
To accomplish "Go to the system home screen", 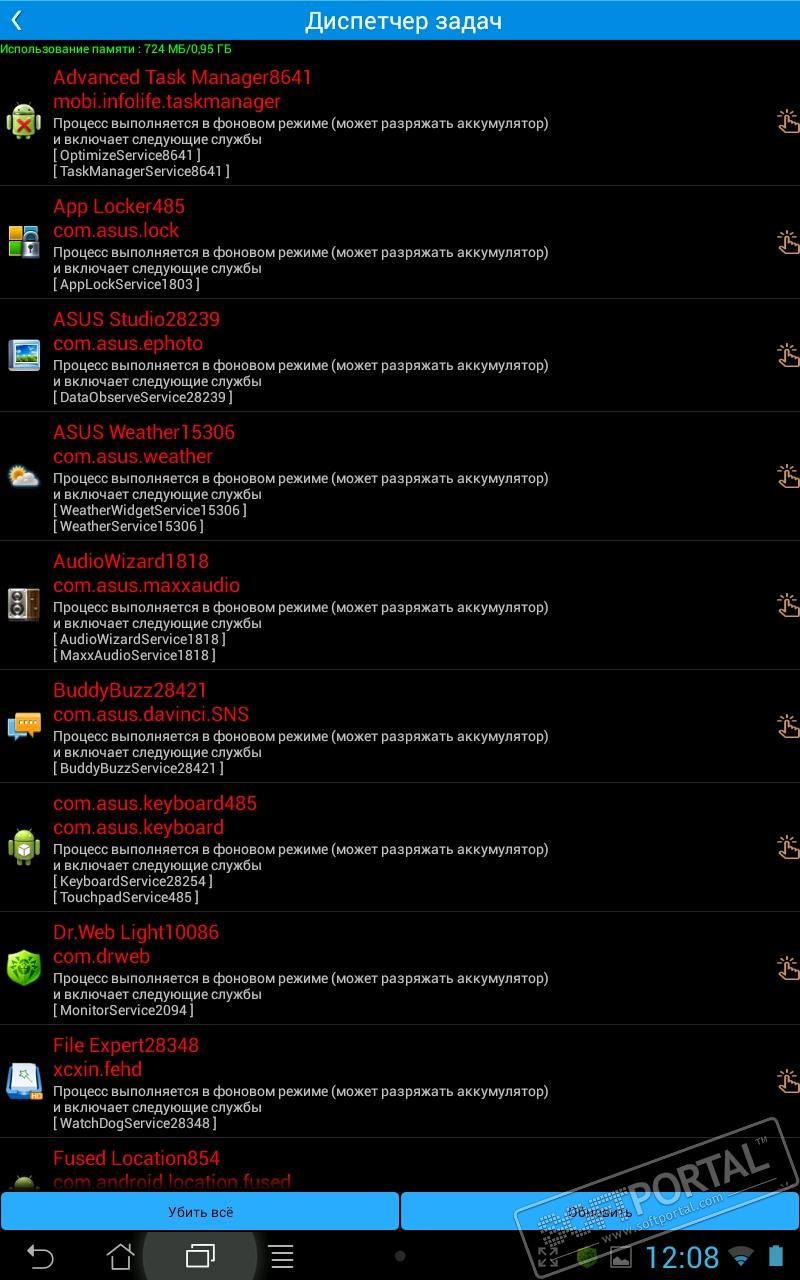I will click(x=120, y=1256).
